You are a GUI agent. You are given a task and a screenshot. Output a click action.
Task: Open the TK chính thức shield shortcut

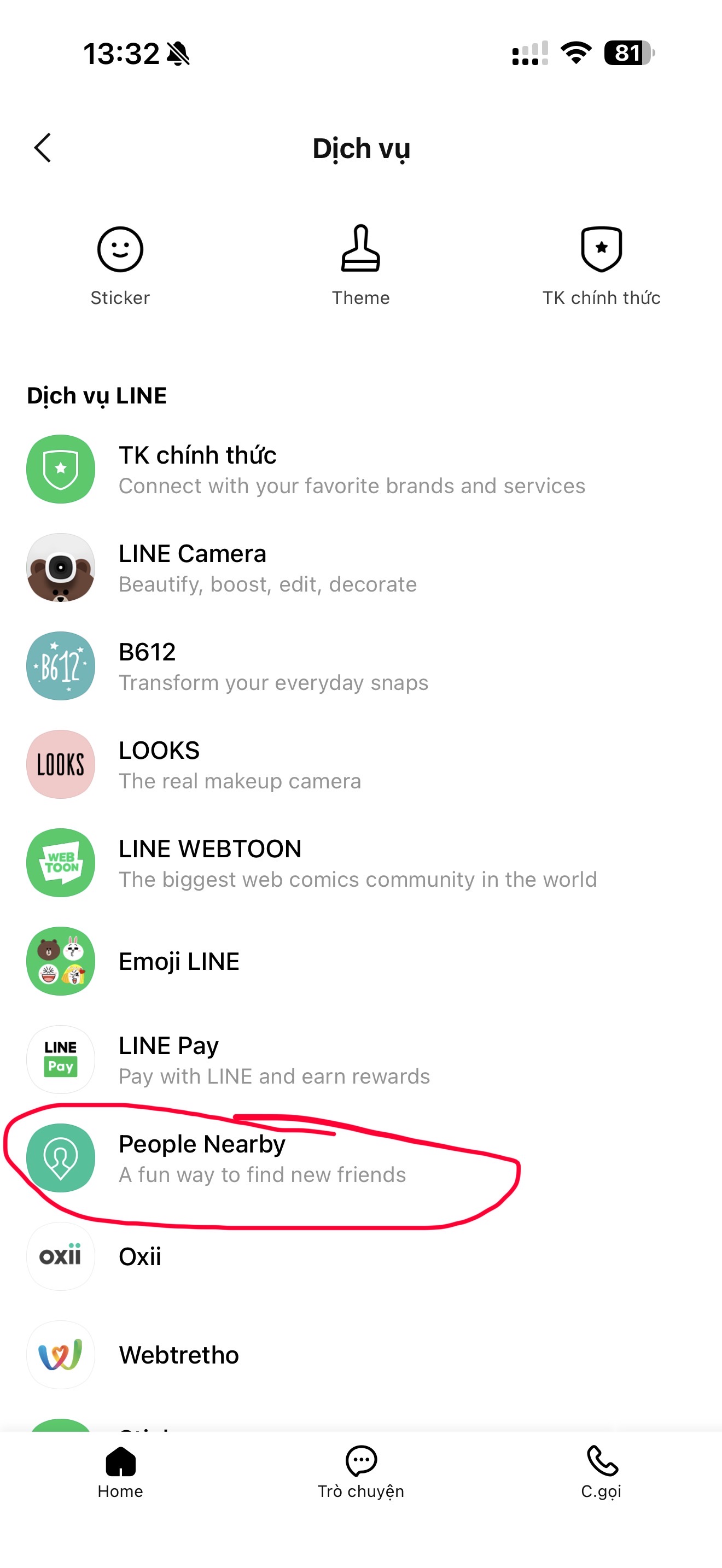601,264
